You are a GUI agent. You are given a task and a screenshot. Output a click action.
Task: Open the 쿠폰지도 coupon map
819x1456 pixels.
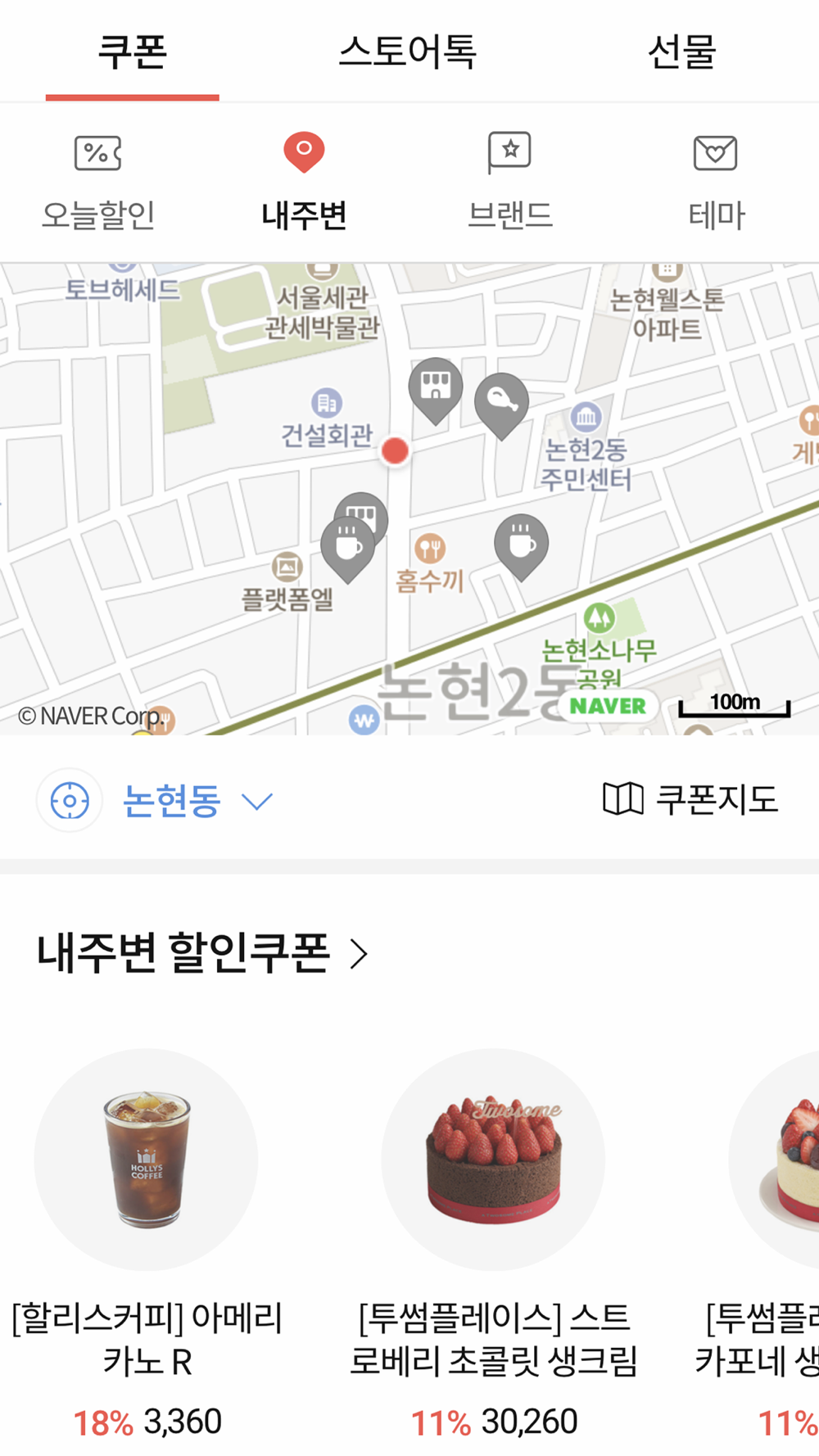click(690, 799)
